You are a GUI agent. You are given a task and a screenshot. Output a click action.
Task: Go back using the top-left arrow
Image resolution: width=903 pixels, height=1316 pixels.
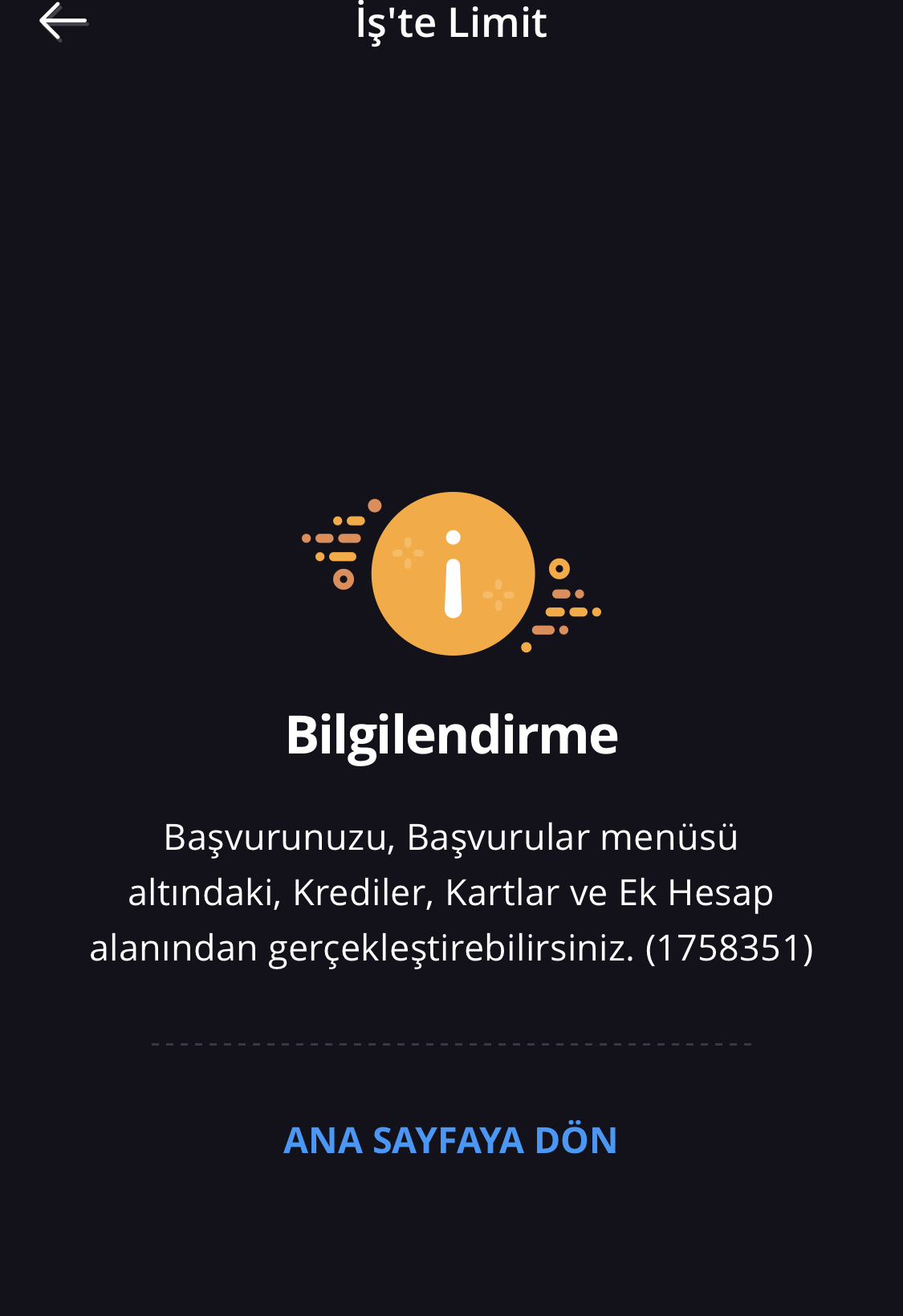tap(63, 22)
